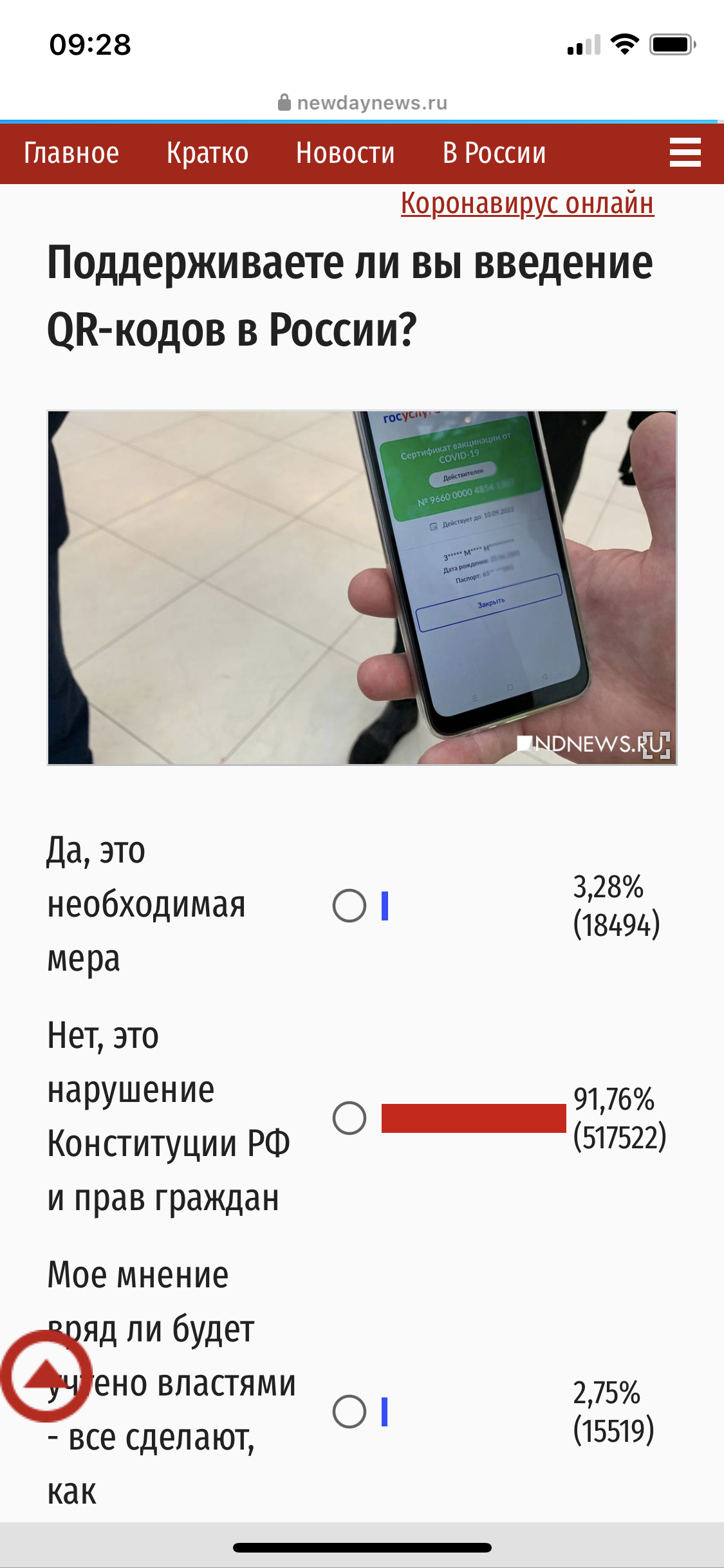Tap the red scroll-to-top arrow button

[x=45, y=1376]
